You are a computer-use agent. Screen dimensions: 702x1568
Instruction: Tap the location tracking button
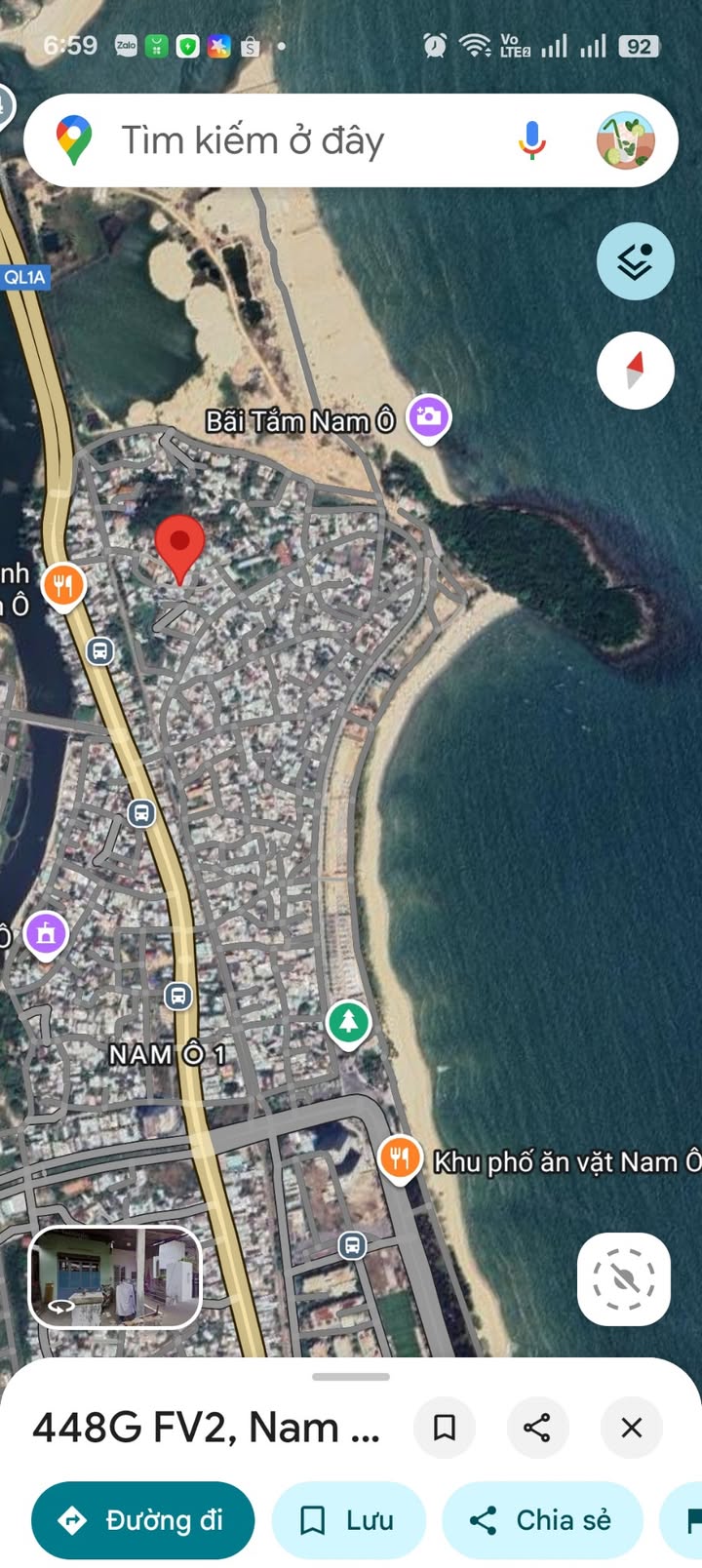point(624,1278)
